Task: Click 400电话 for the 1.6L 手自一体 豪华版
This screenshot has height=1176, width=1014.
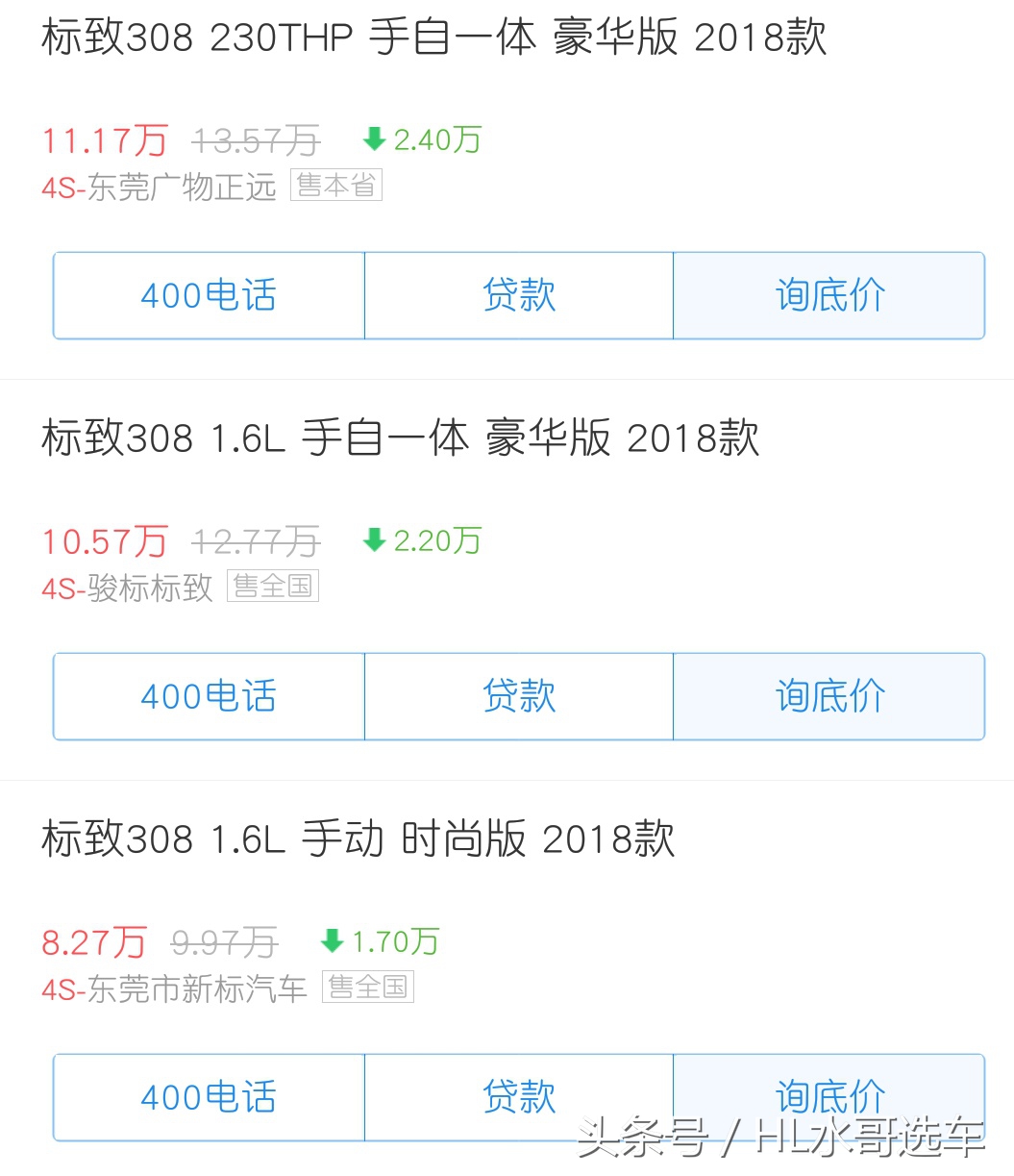Action: click(x=209, y=696)
